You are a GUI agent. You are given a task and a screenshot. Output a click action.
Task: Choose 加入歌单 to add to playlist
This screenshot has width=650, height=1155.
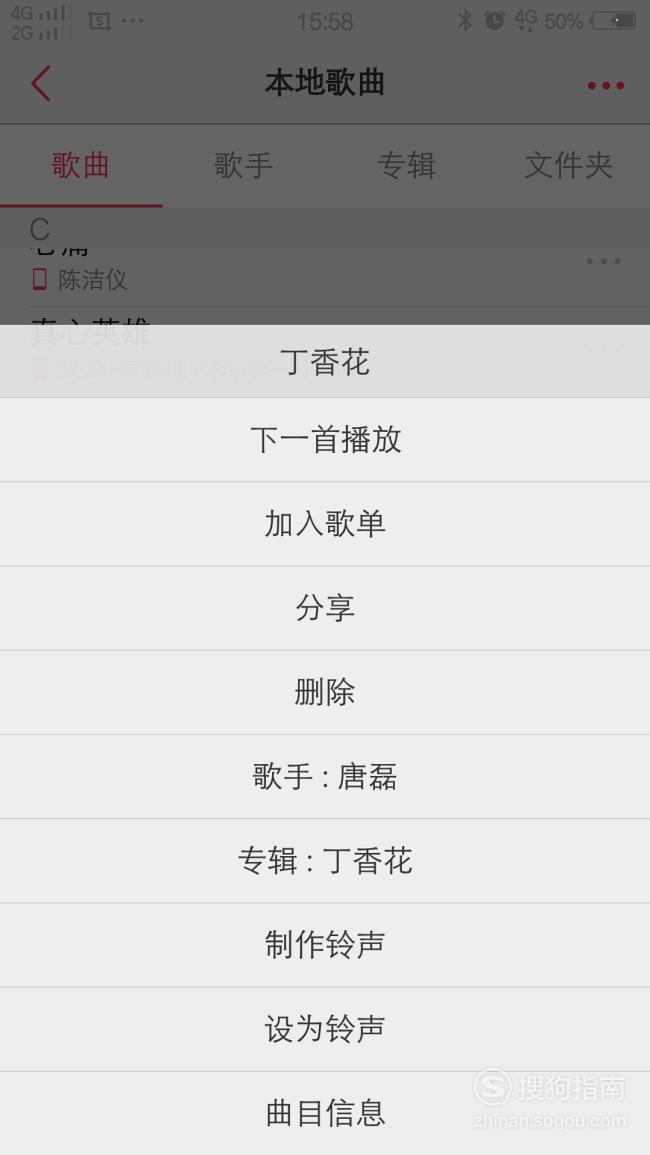click(x=325, y=524)
